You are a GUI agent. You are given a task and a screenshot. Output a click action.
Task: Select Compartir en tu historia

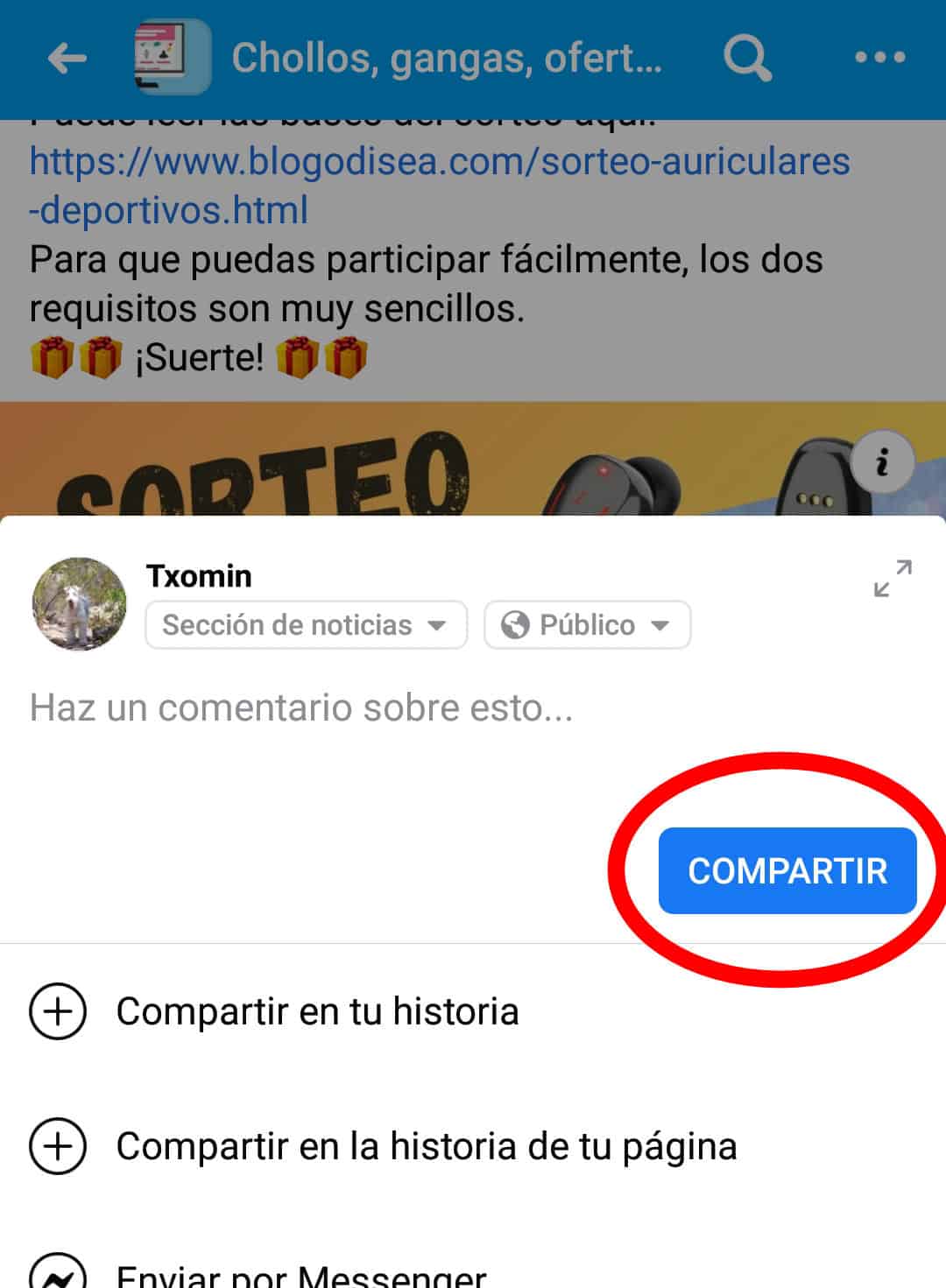(x=317, y=1011)
